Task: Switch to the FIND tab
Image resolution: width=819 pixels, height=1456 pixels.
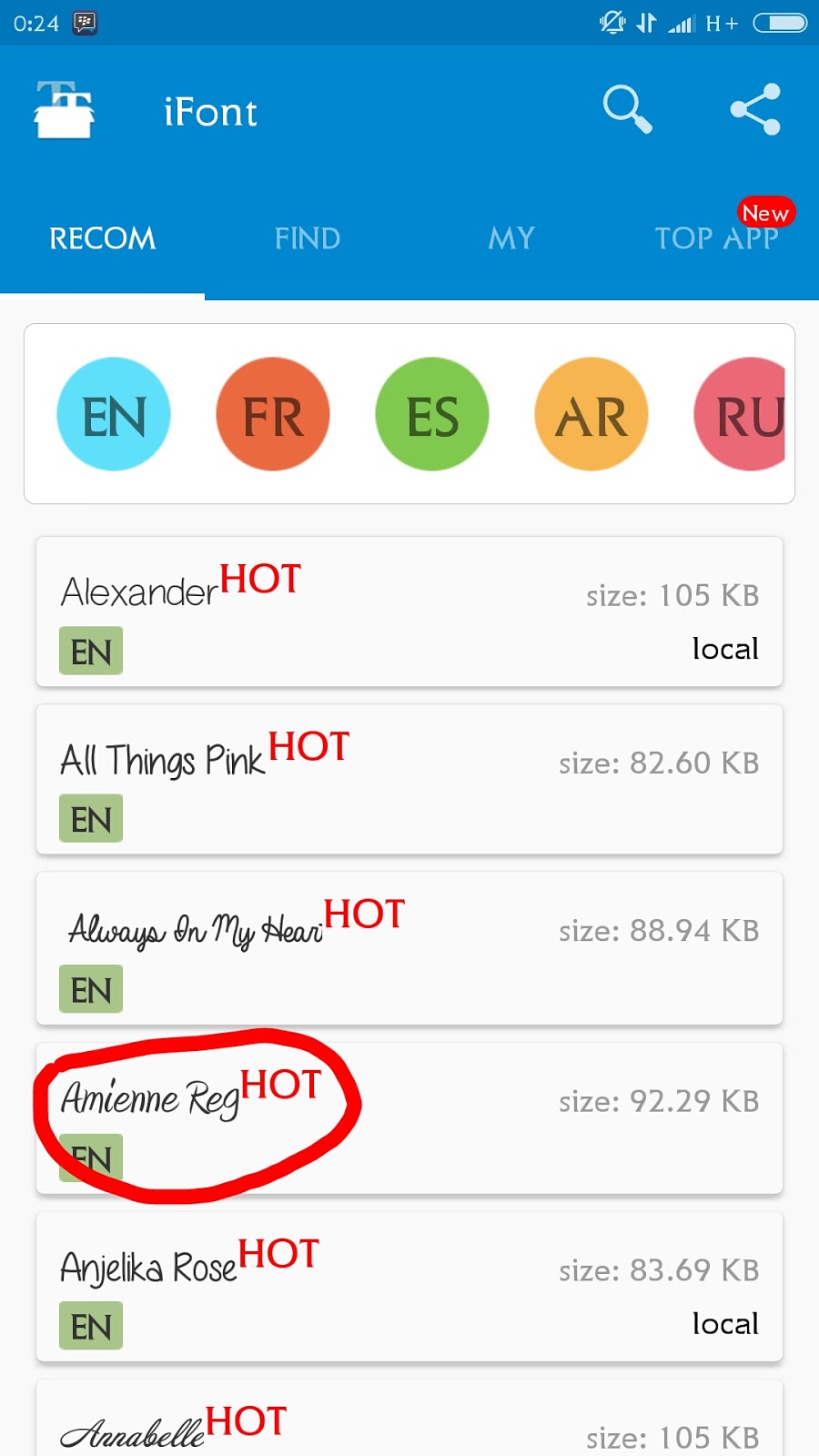Action: (x=308, y=238)
